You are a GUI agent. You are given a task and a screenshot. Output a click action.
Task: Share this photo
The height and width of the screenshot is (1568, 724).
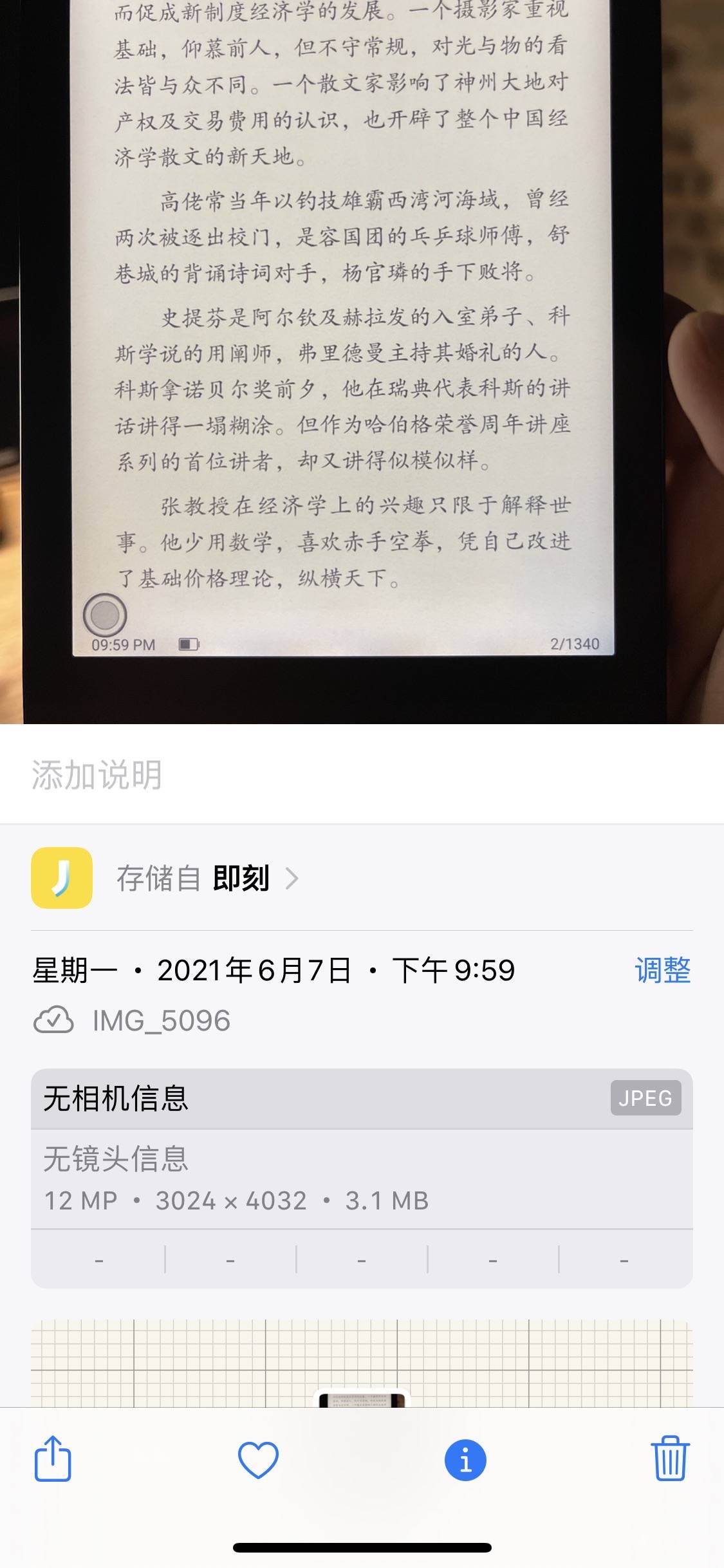tap(53, 1459)
